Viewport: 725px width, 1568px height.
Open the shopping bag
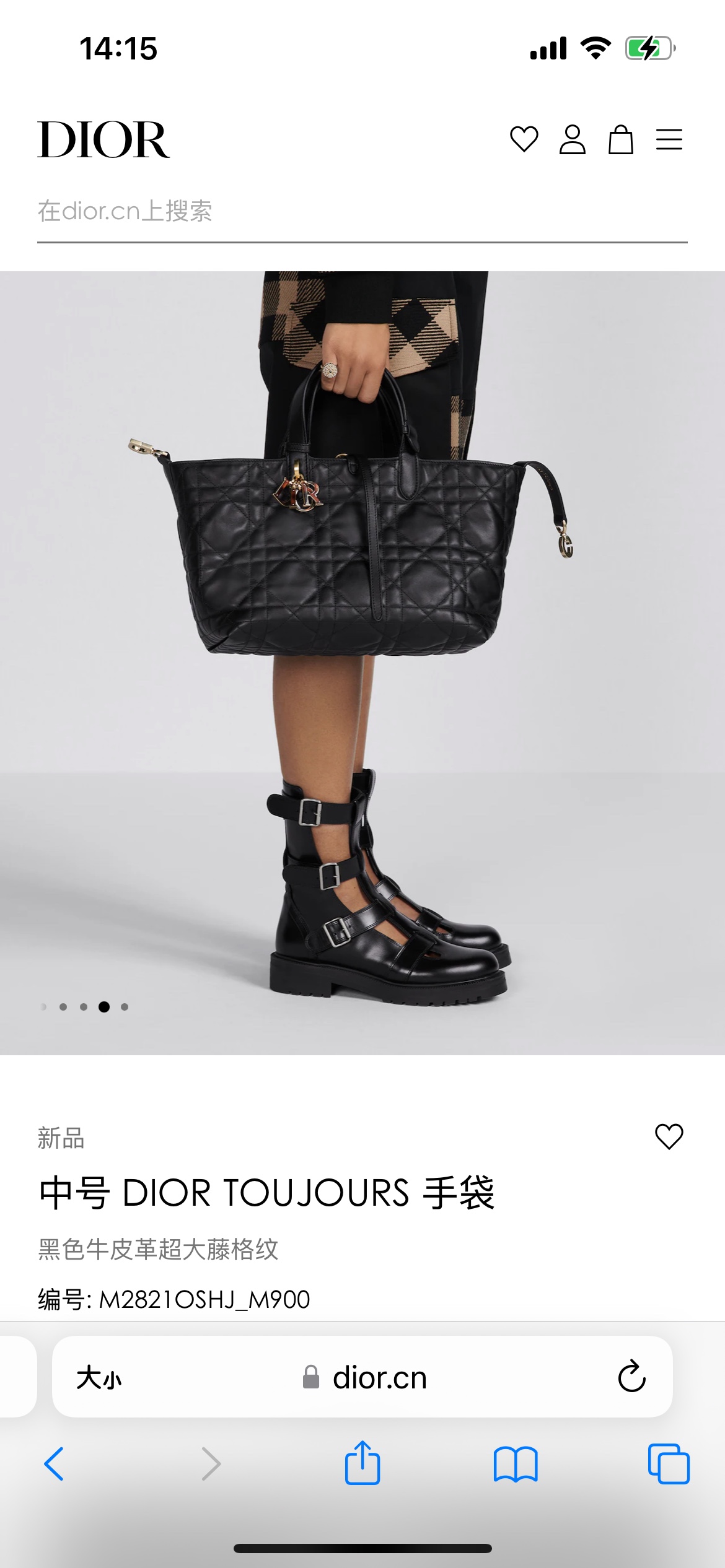point(620,139)
